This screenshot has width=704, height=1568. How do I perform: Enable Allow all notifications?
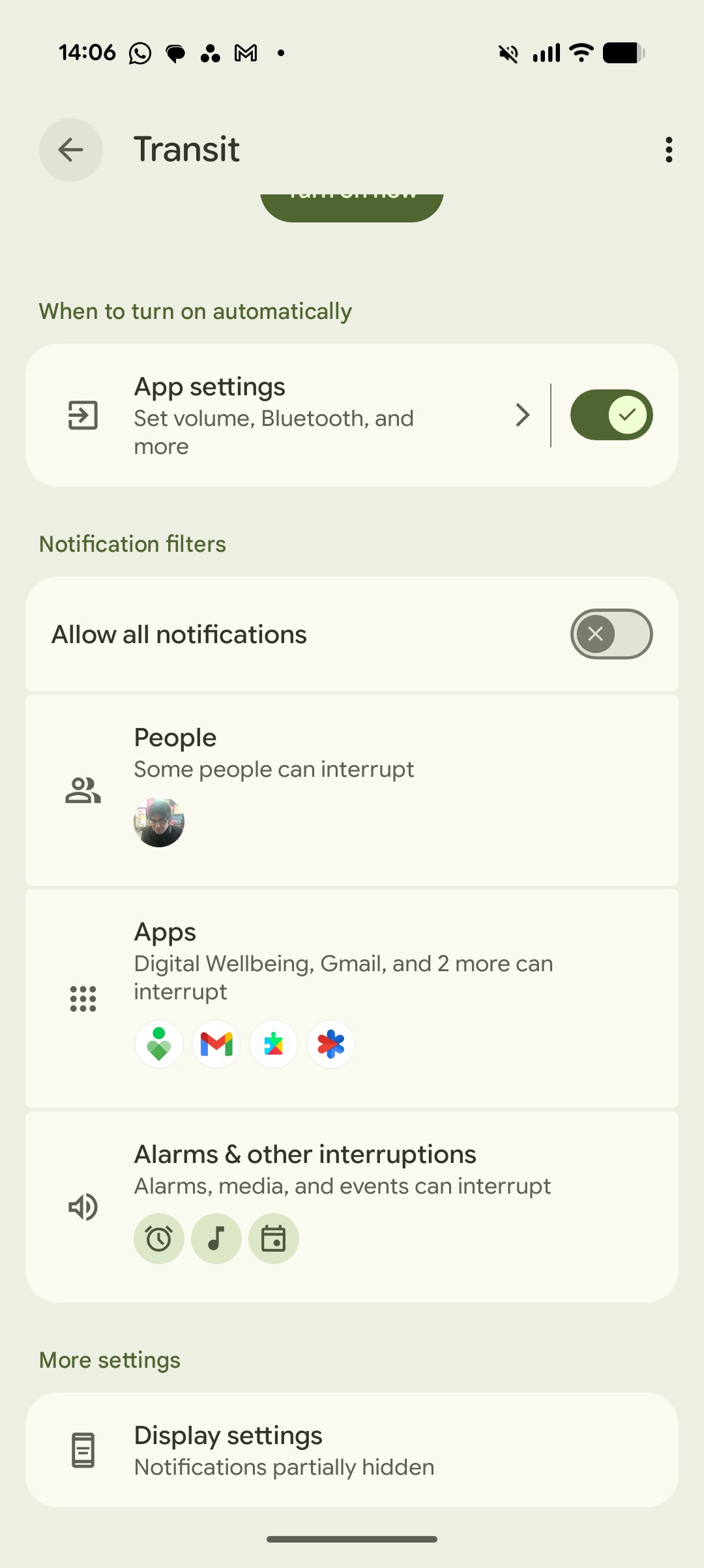[611, 634]
